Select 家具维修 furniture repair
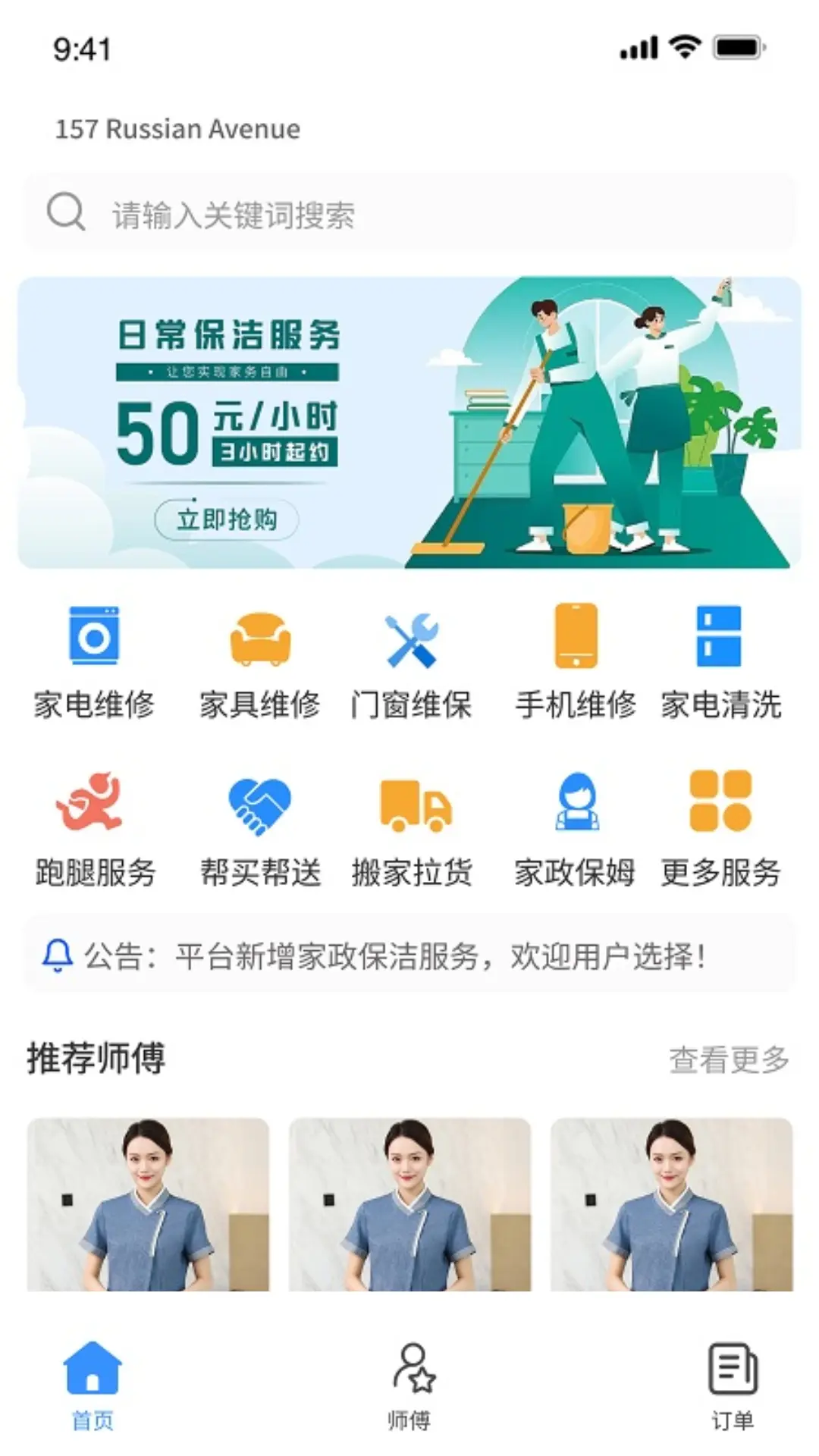 [260, 661]
